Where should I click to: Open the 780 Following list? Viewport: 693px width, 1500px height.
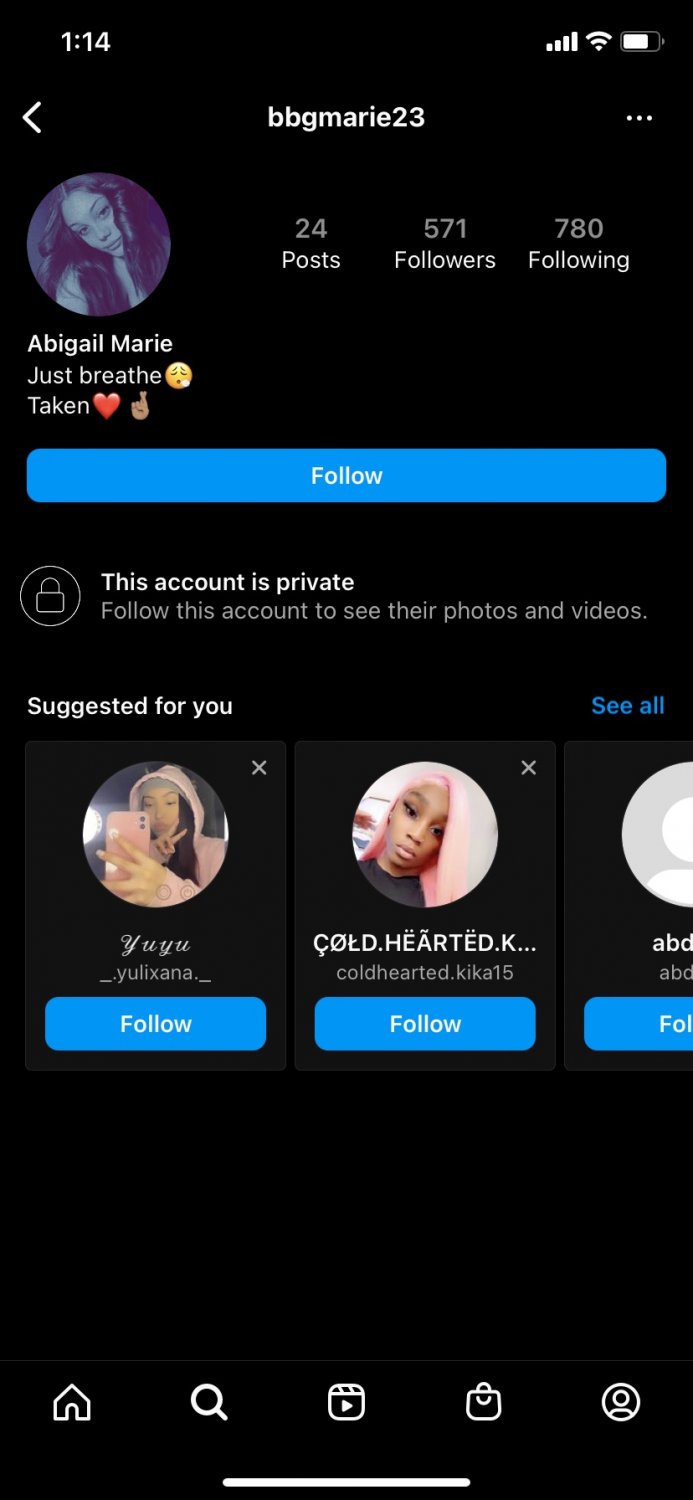tap(579, 244)
